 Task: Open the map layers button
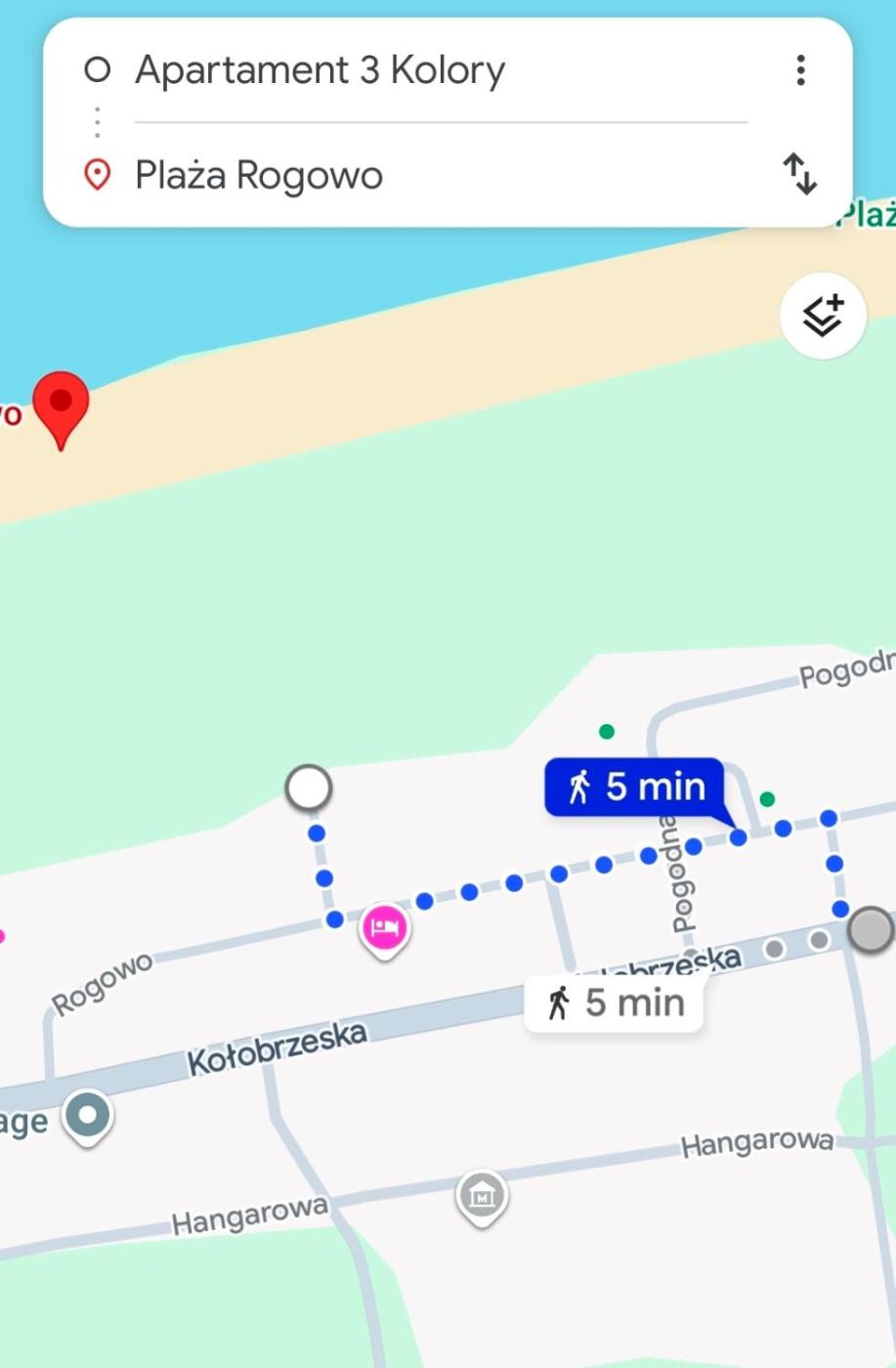[x=823, y=316]
